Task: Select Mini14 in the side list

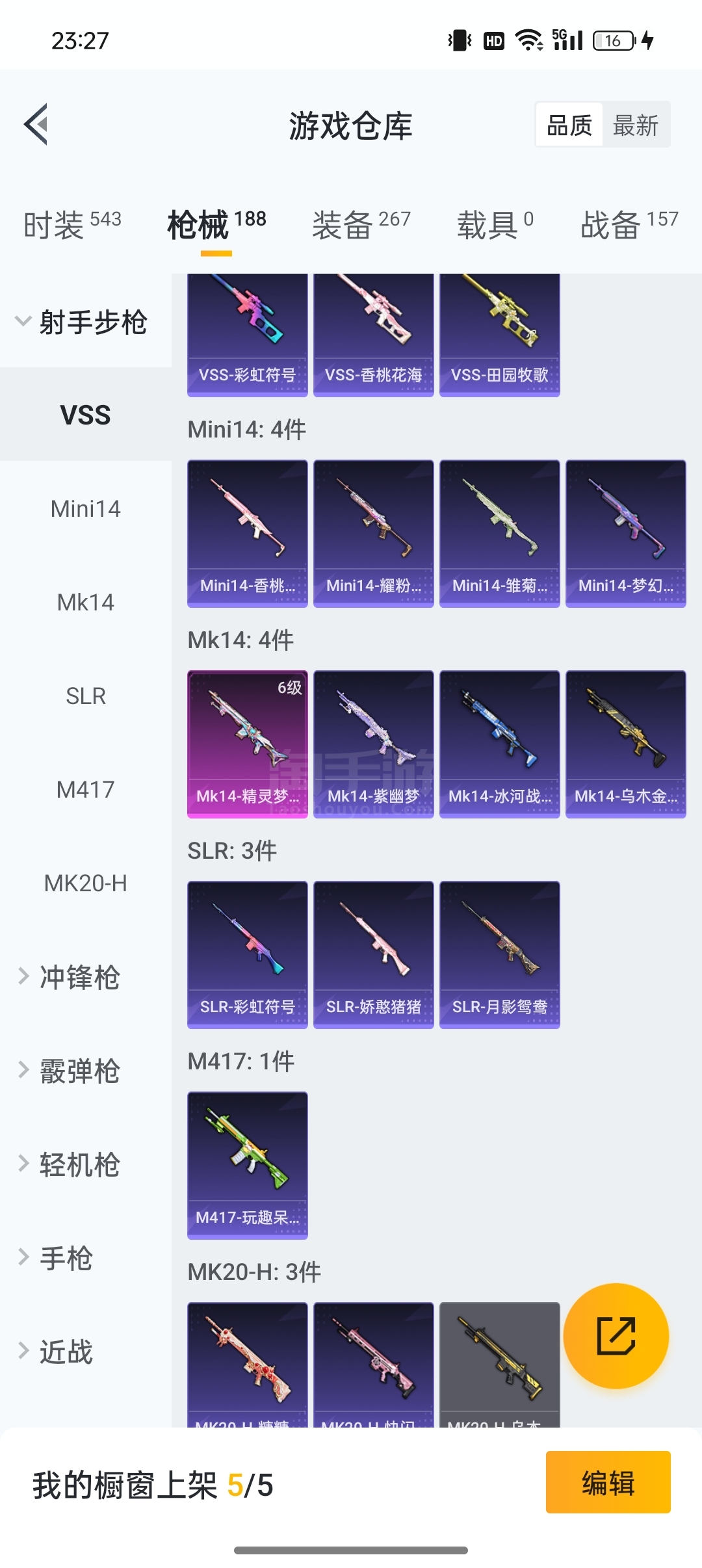Action: point(85,509)
